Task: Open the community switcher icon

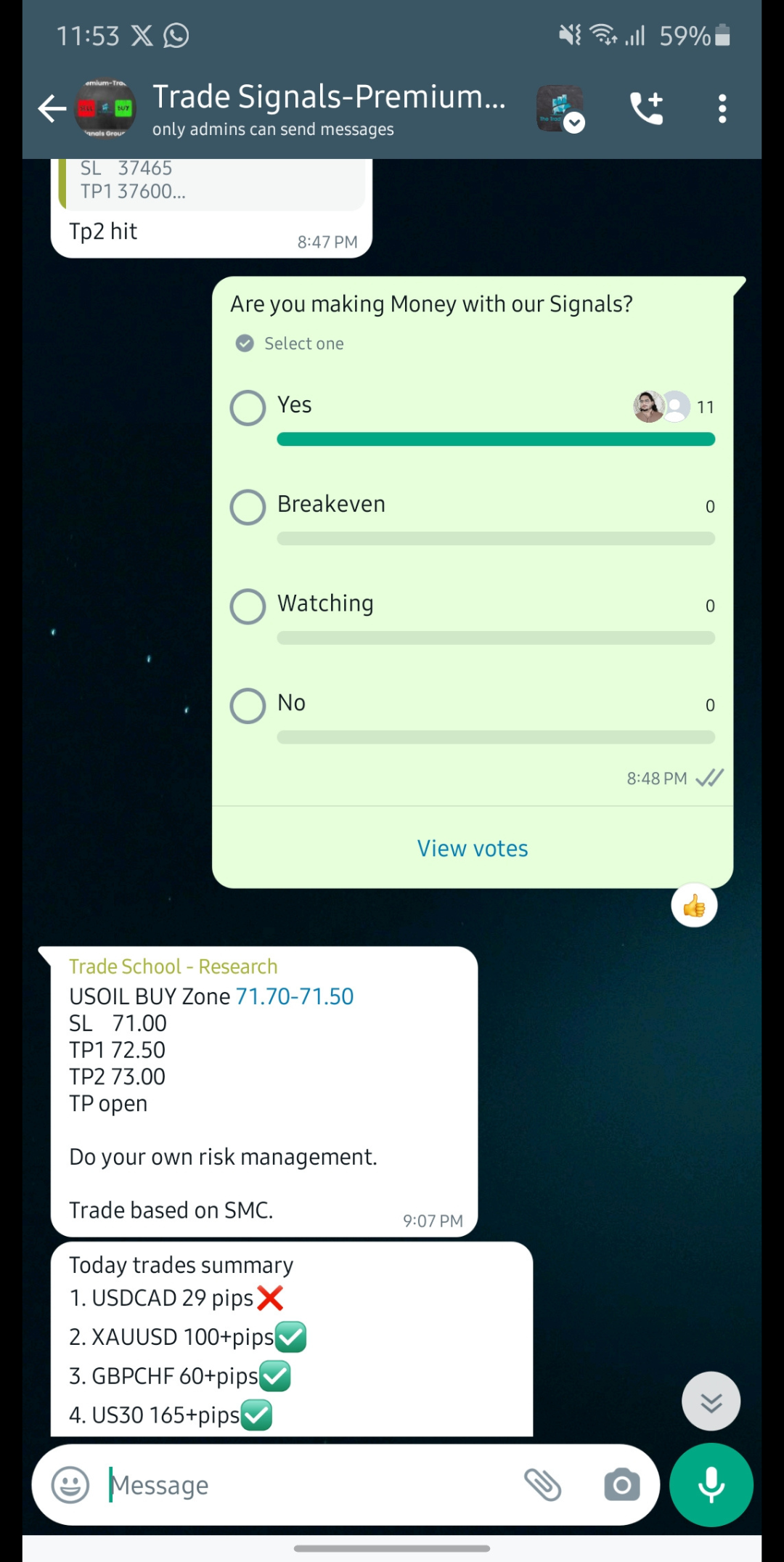Action: click(560, 109)
